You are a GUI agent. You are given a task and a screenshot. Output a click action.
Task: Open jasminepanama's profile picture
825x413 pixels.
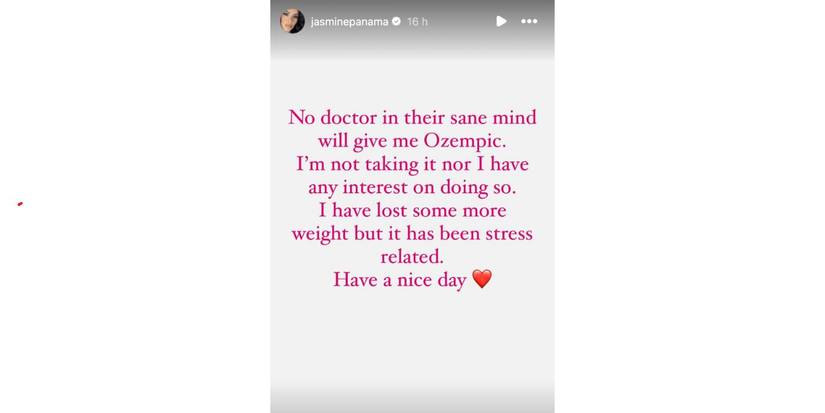pyautogui.click(x=292, y=21)
